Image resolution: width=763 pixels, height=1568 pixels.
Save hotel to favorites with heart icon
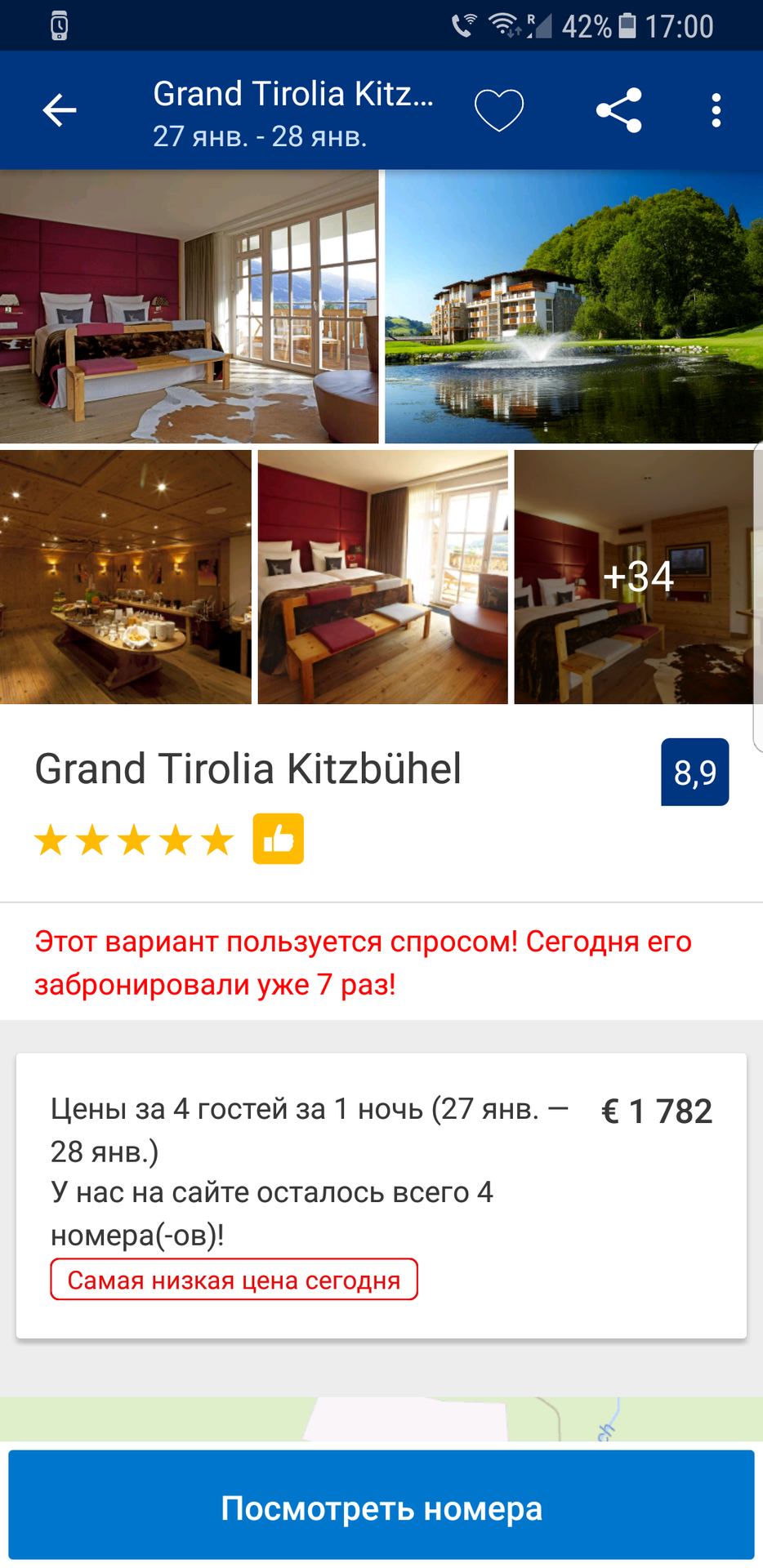(499, 110)
